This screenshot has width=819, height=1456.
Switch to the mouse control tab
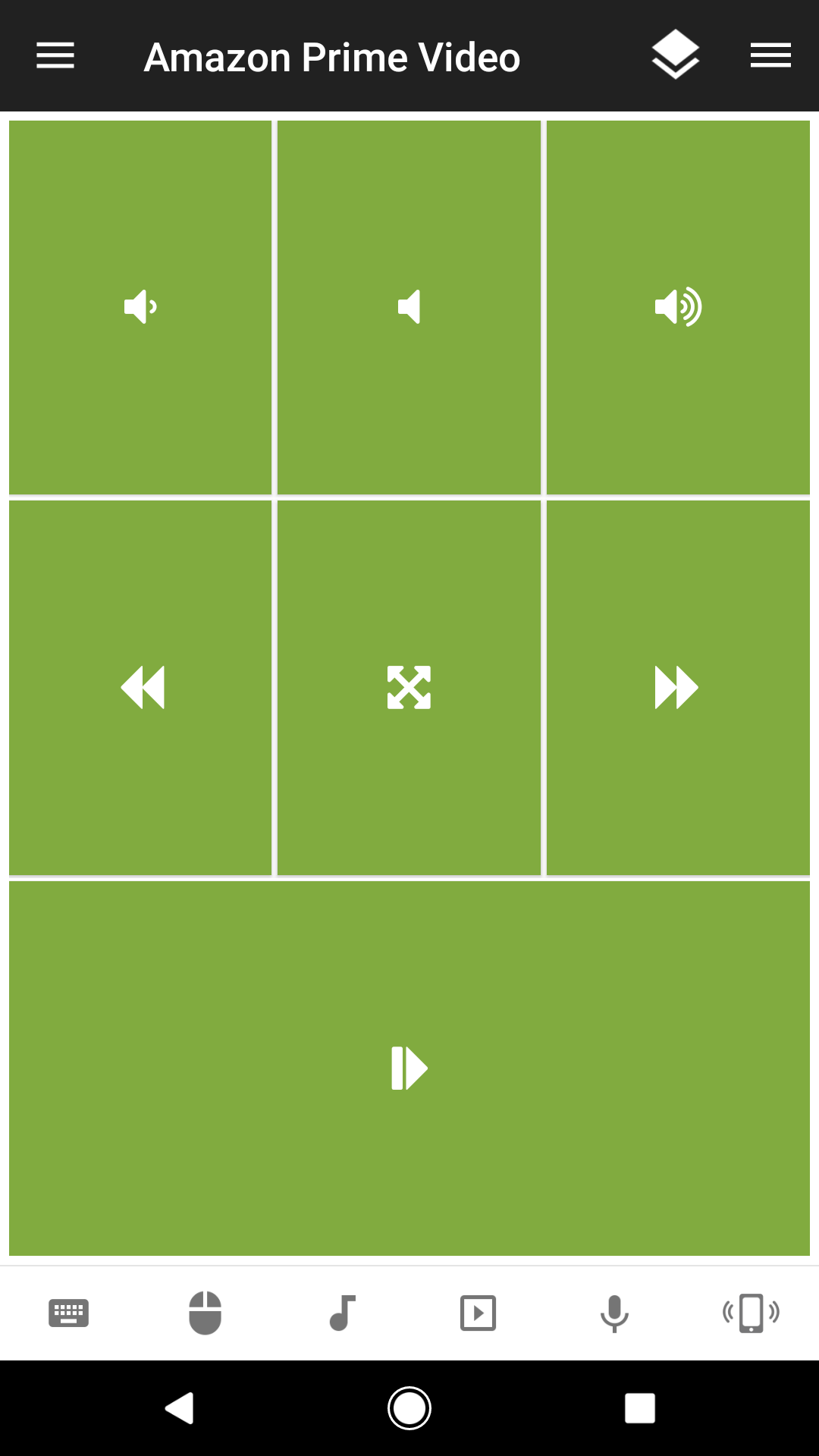(205, 1313)
